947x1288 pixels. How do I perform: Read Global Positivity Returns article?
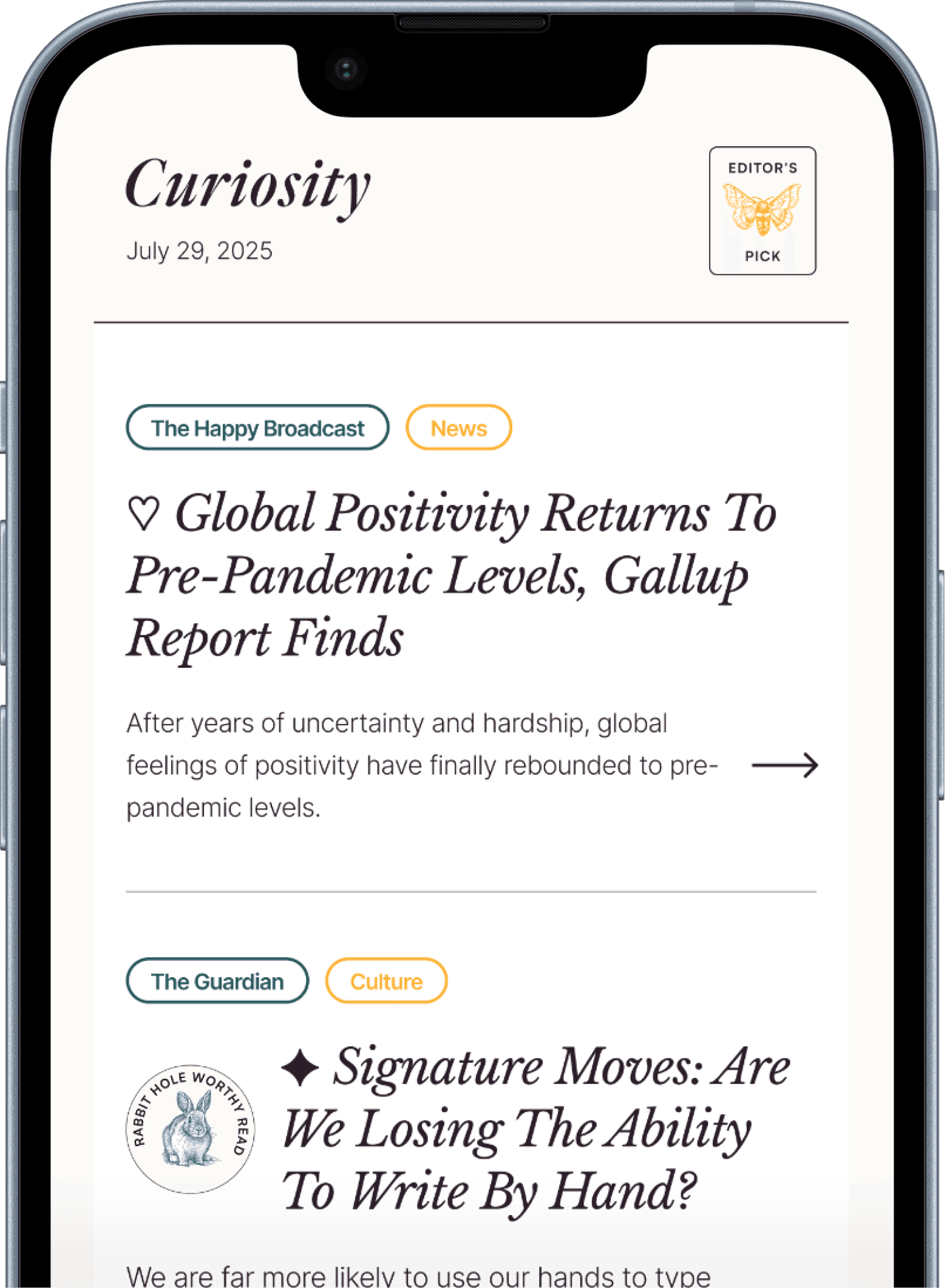click(450, 574)
